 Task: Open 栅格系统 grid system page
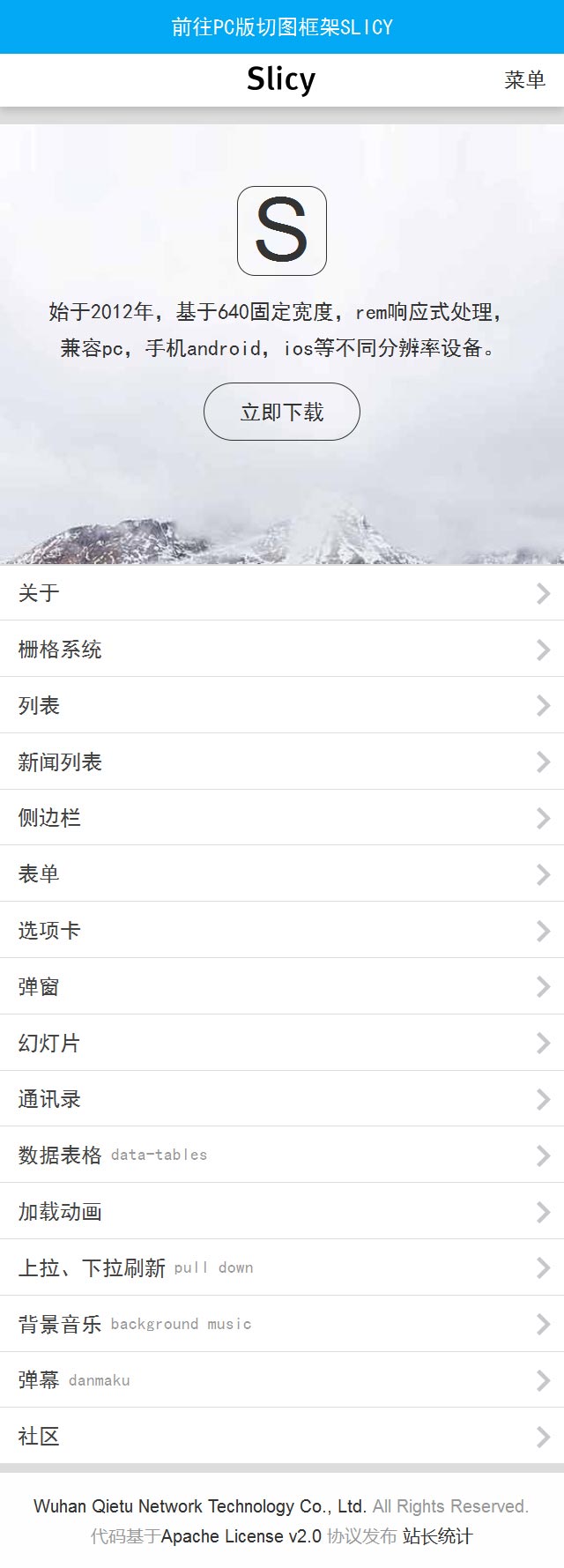tap(282, 650)
